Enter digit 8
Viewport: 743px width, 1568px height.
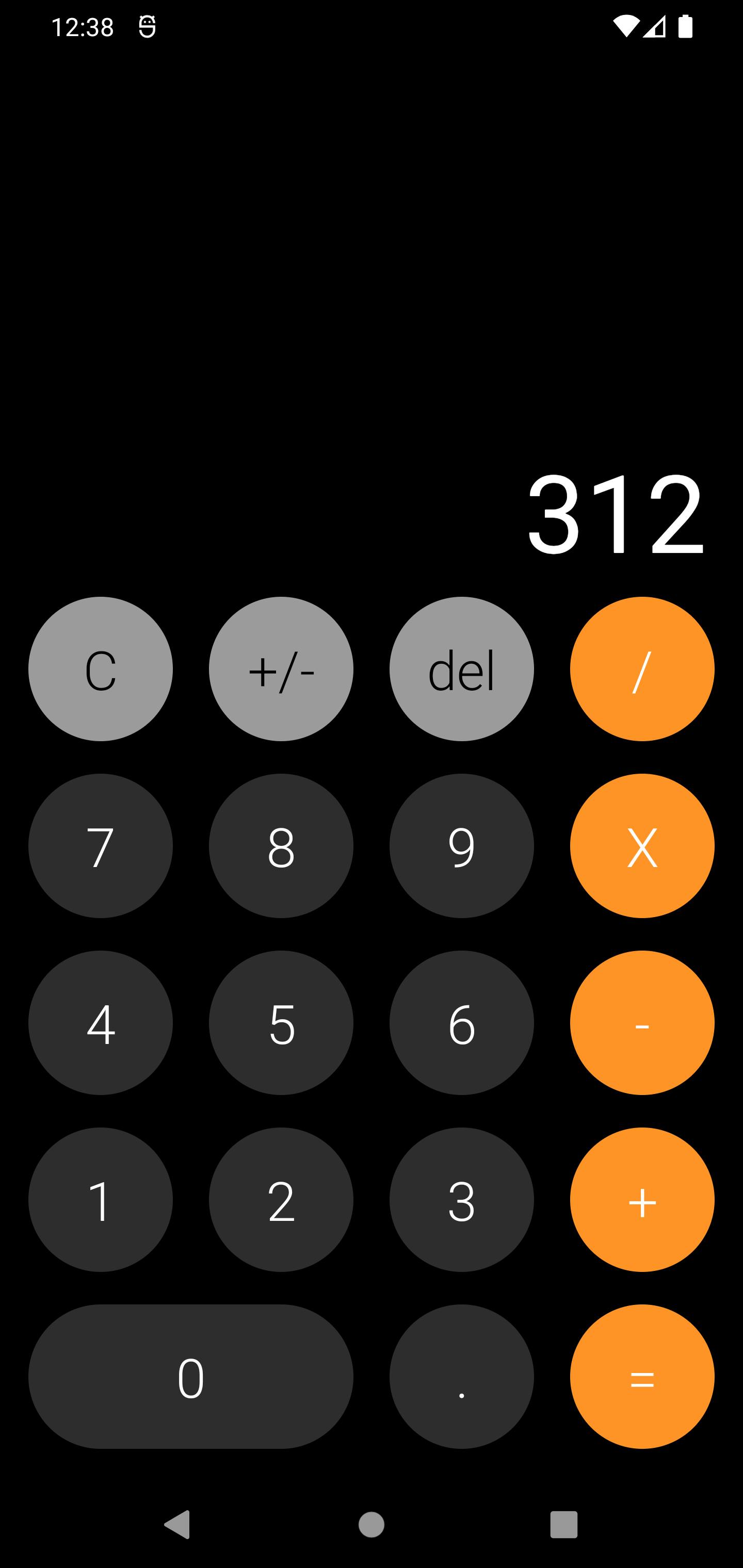pyautogui.click(x=281, y=846)
